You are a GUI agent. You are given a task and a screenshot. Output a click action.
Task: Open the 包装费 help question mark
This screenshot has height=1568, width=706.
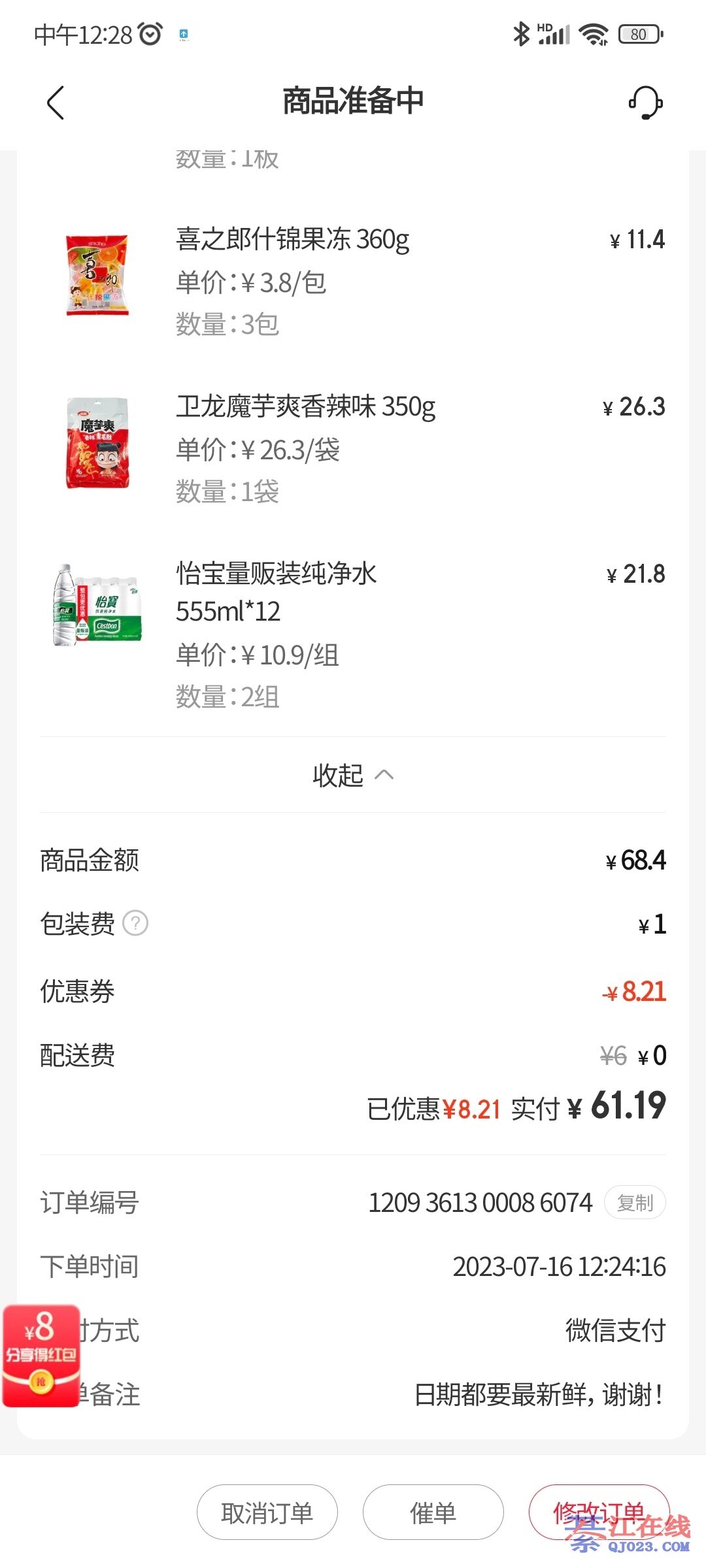point(136,923)
